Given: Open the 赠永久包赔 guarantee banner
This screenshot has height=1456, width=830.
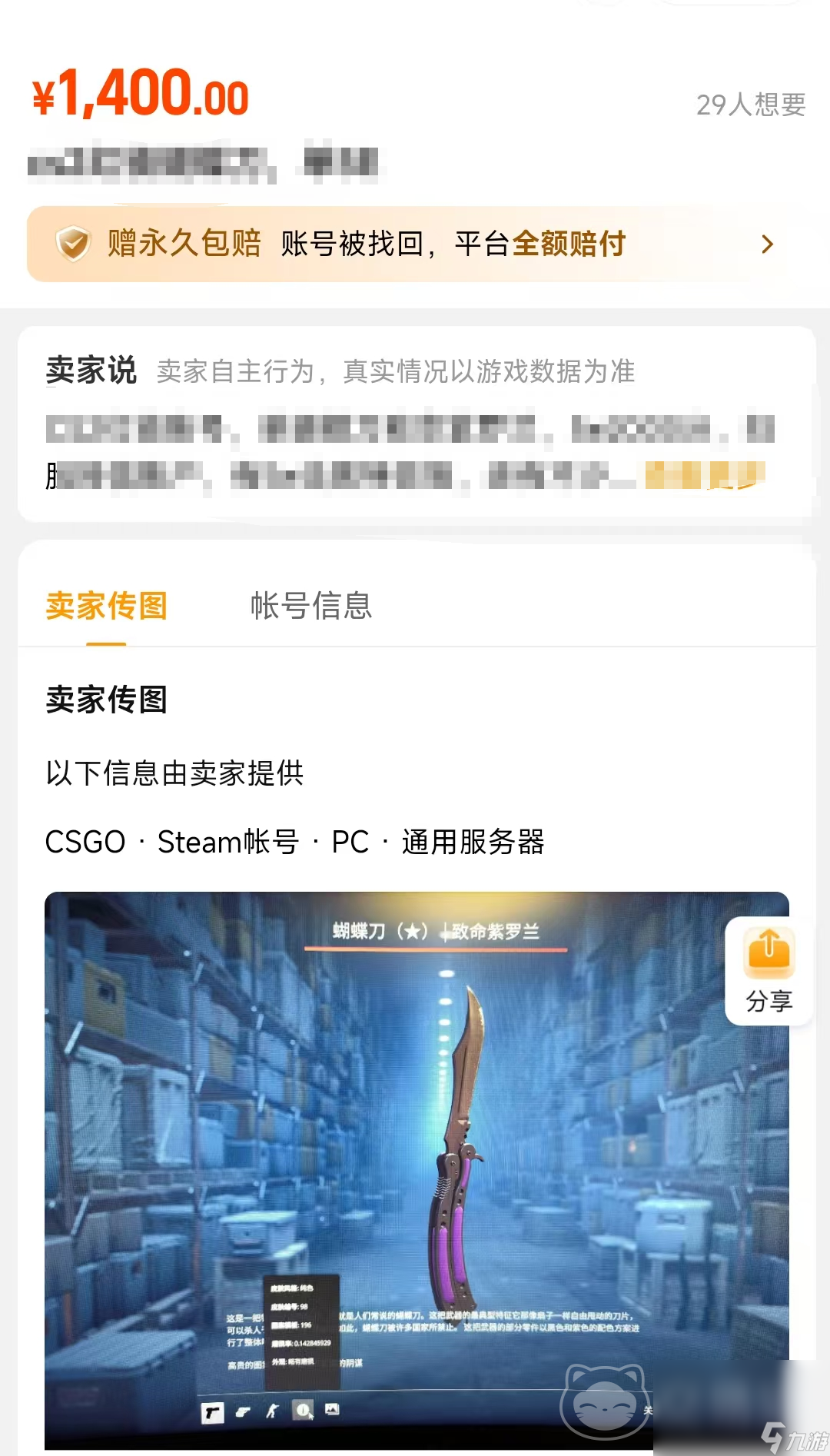Looking at the screenshot, I should [x=415, y=244].
